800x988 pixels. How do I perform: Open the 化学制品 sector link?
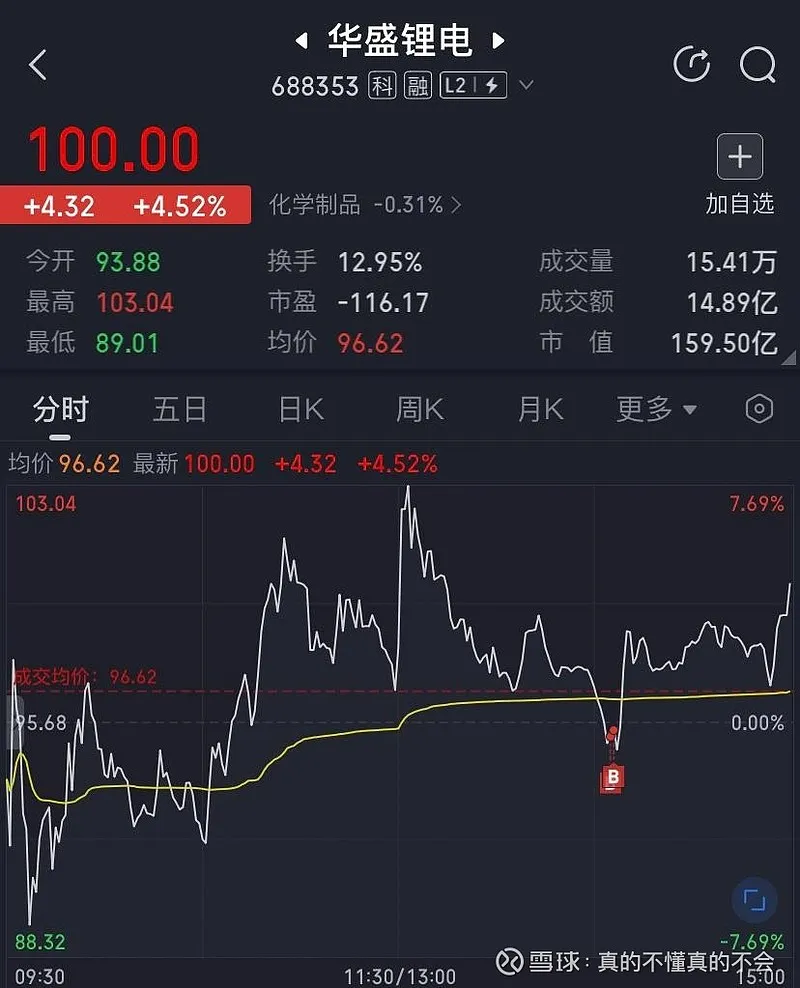tap(365, 205)
